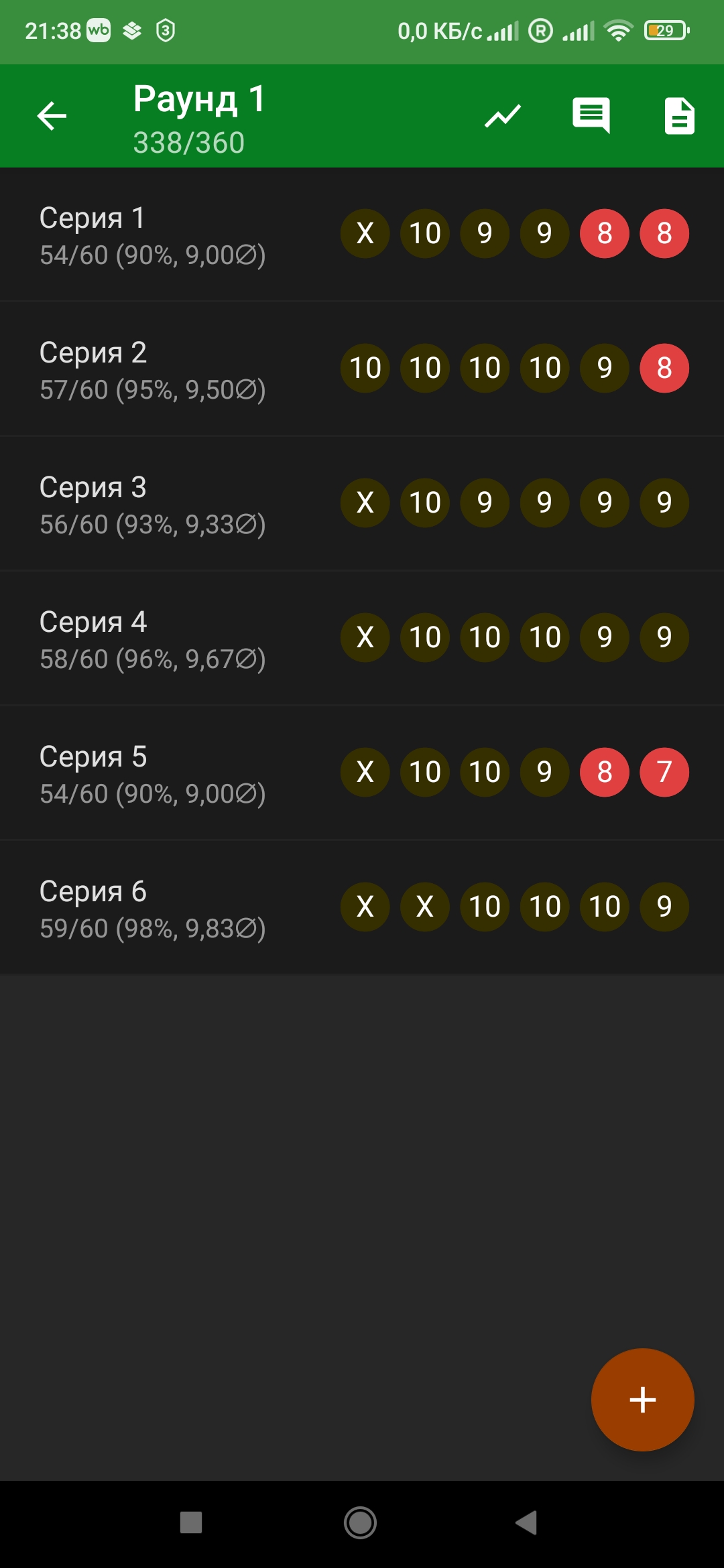
Task: Open Серия 2 with score 57/60
Action: coord(362,369)
